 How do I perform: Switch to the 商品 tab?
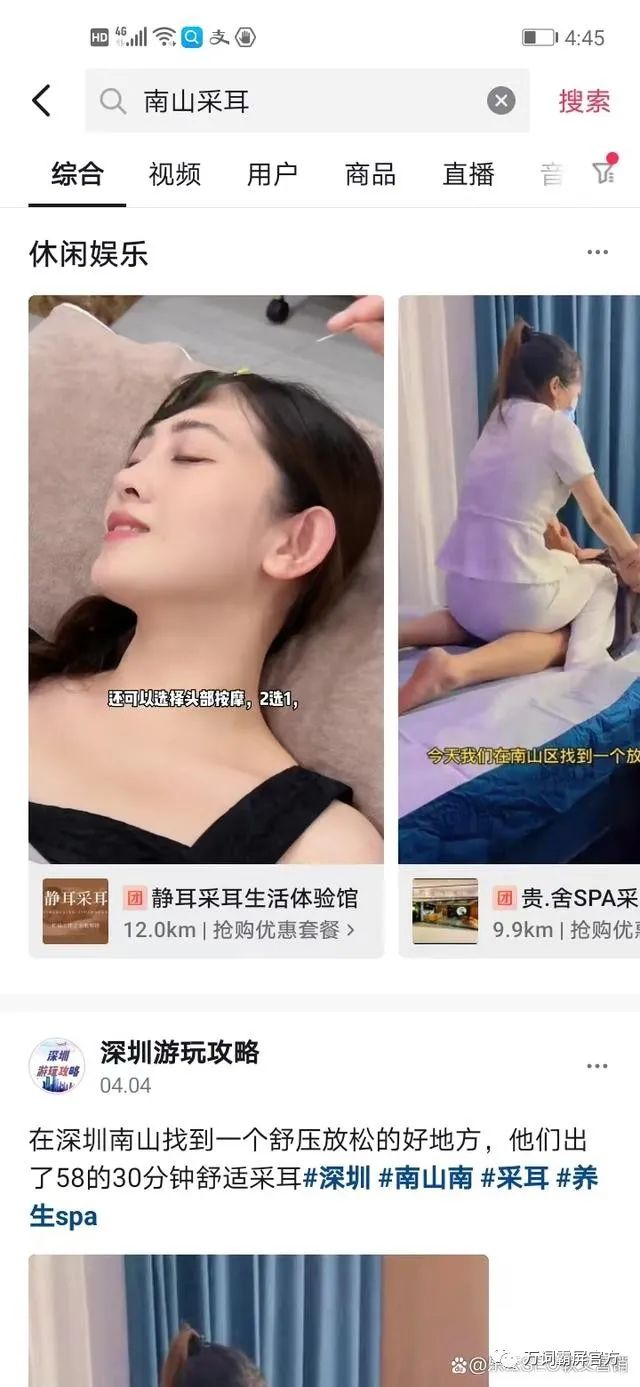click(x=370, y=174)
